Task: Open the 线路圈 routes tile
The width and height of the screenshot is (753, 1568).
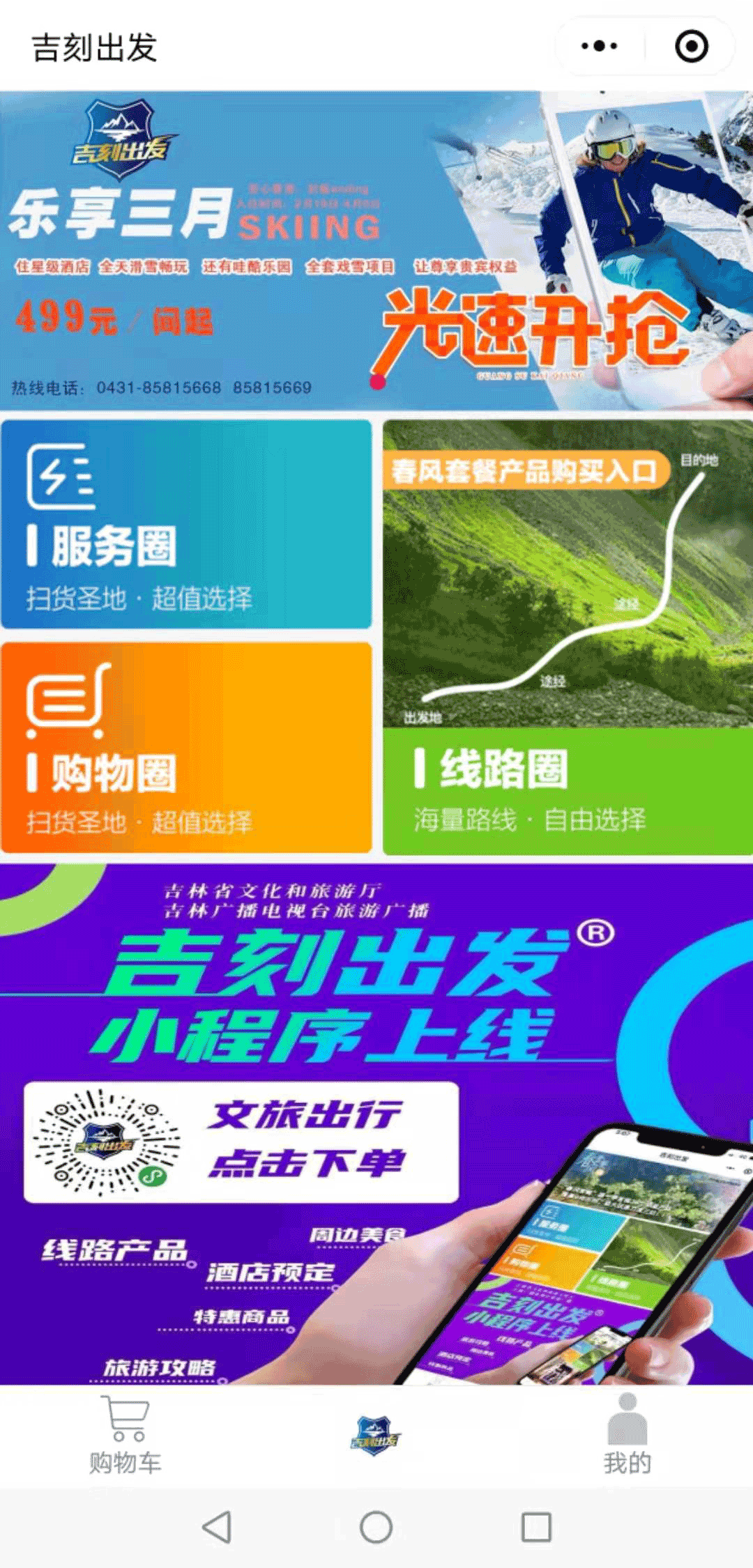Action: tap(568, 638)
